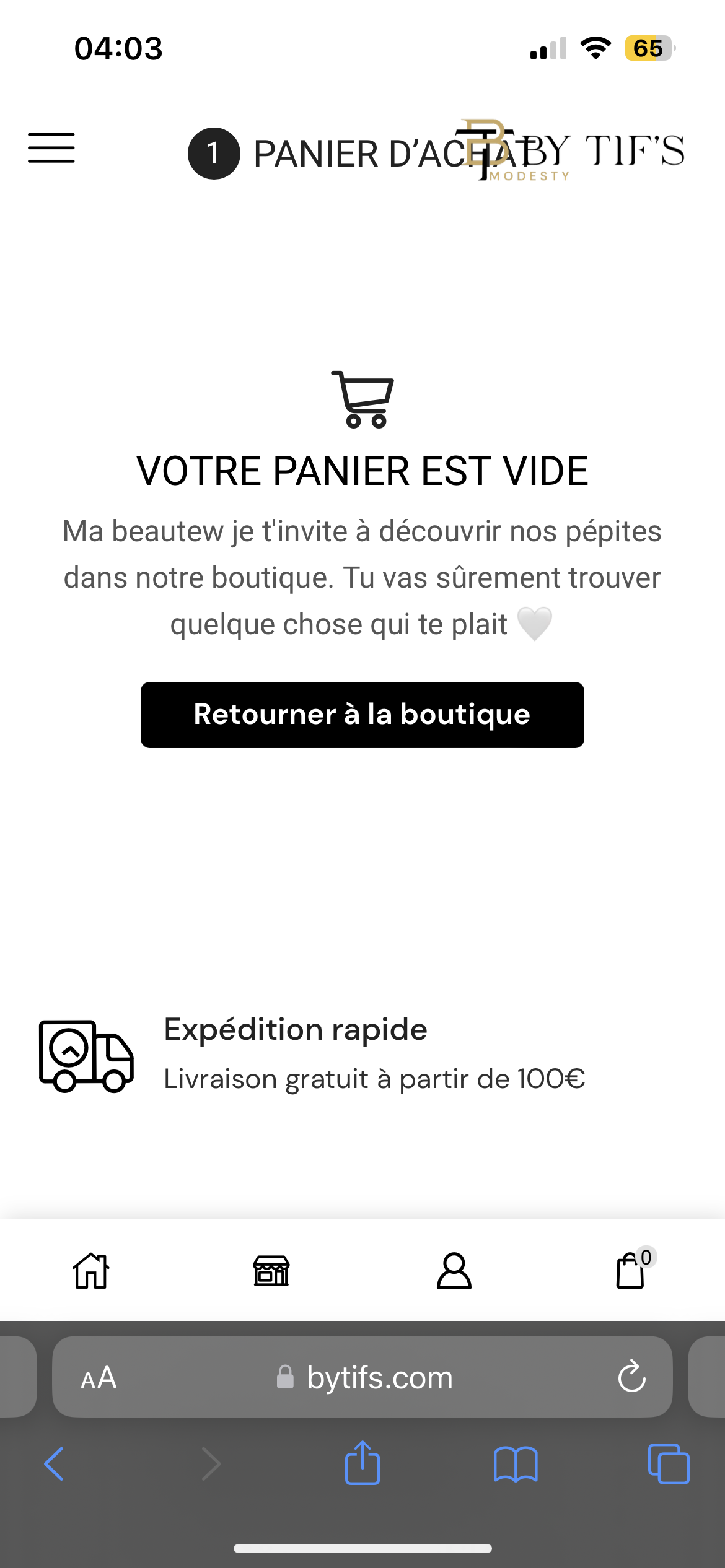Viewport: 725px width, 1568px height.
Task: Share this page from Safari
Action: click(x=362, y=1463)
